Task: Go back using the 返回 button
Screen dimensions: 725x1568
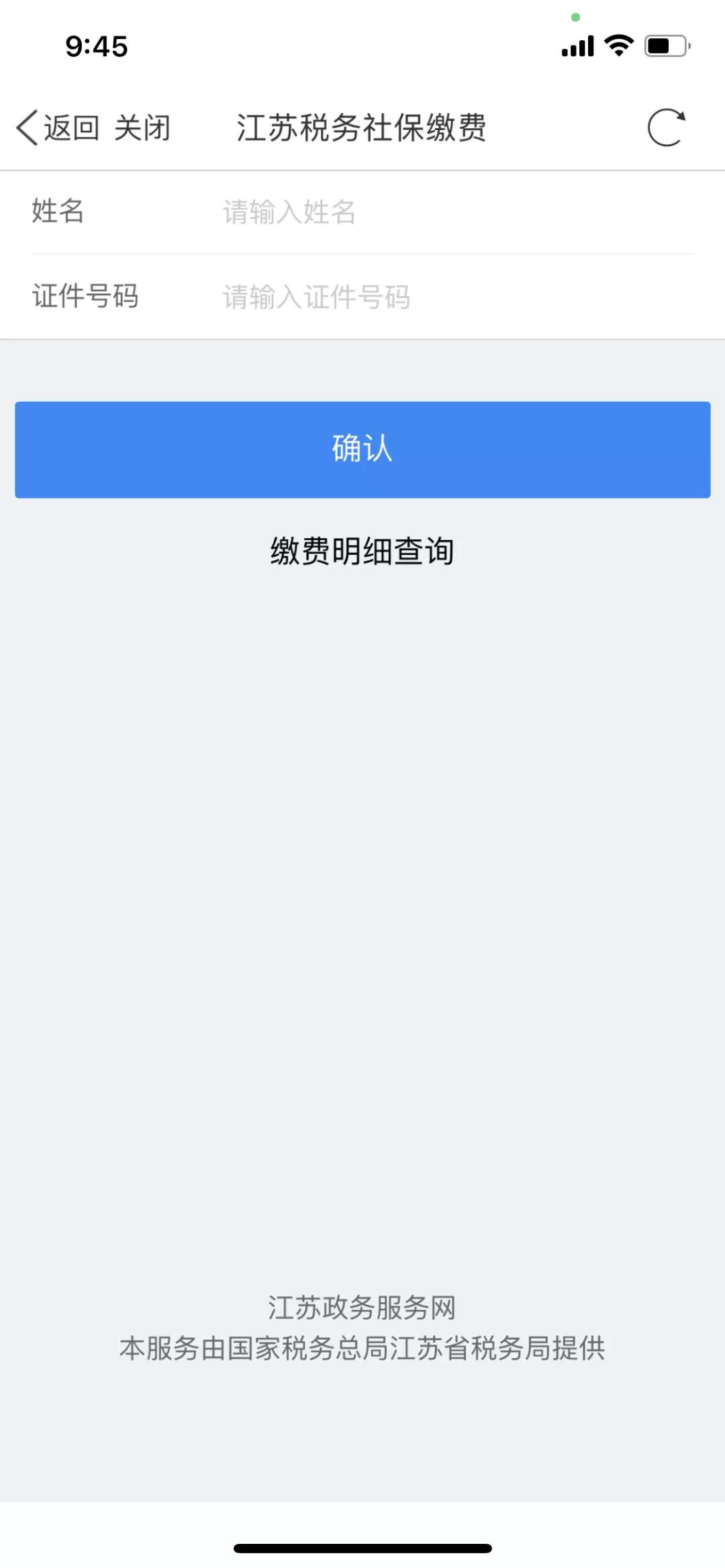Action: (x=58, y=127)
